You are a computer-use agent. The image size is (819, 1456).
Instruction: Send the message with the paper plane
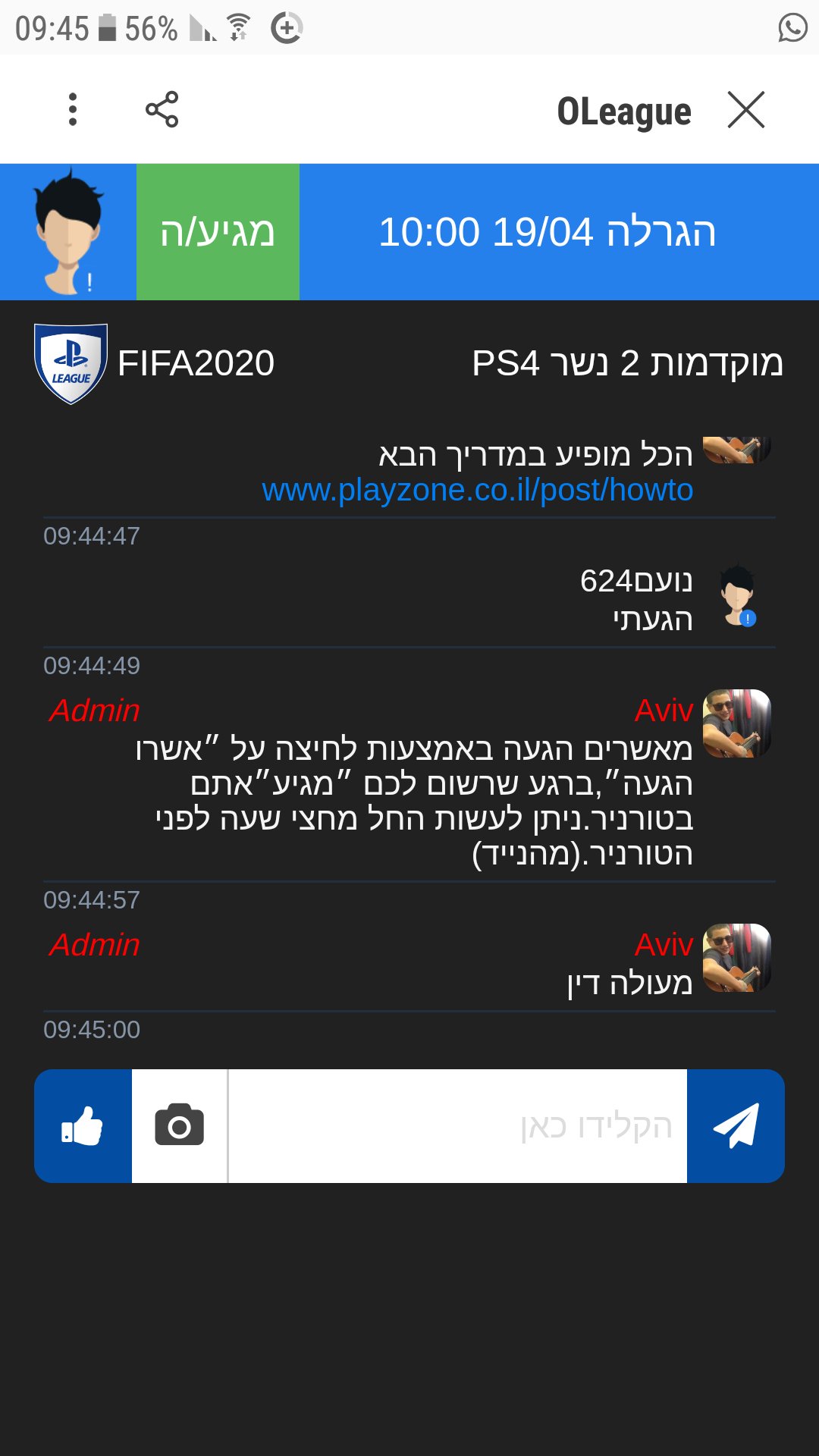pyautogui.click(x=736, y=1126)
